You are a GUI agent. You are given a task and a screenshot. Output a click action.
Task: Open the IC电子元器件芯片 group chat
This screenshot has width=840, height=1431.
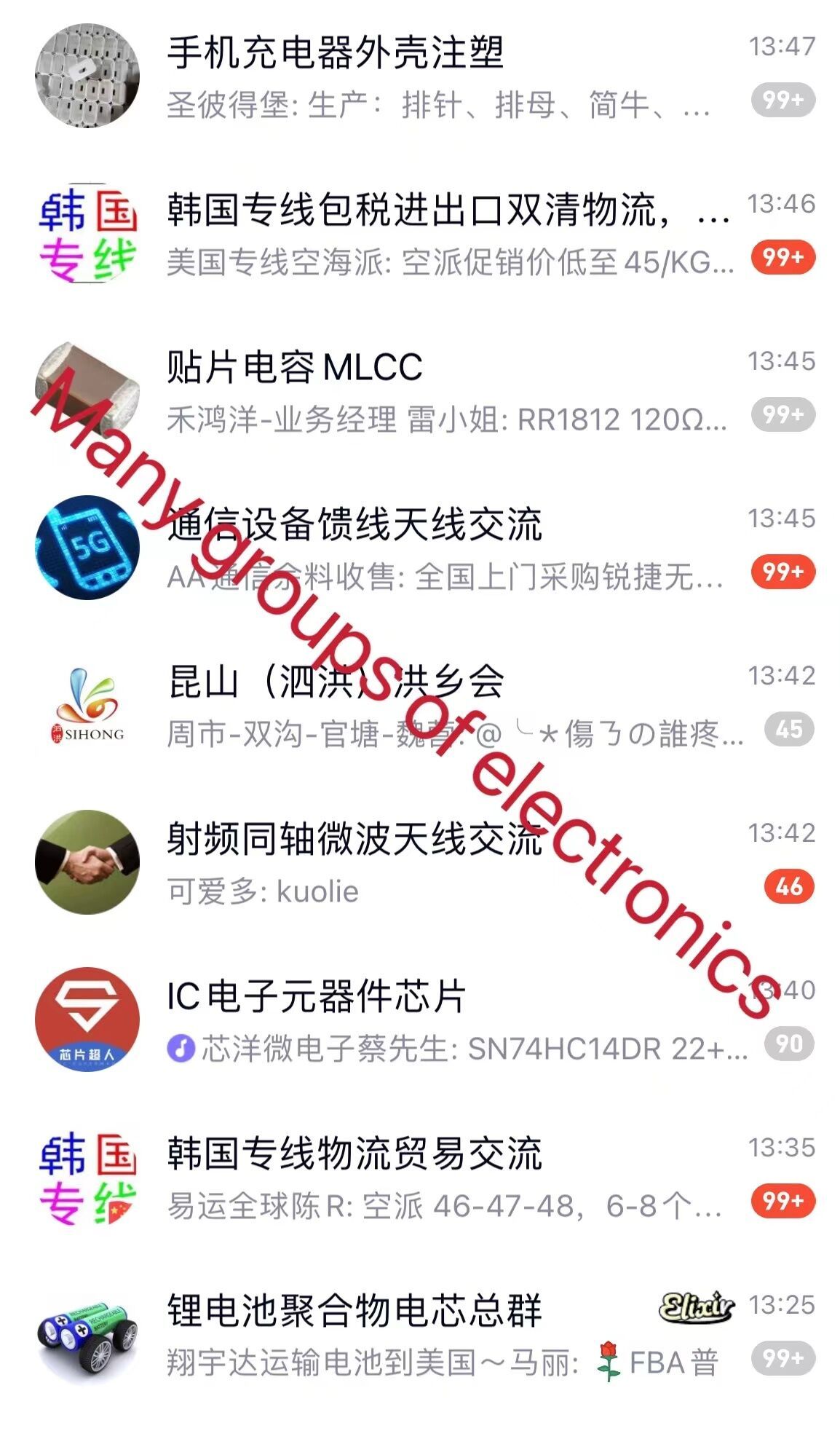[x=317, y=996]
